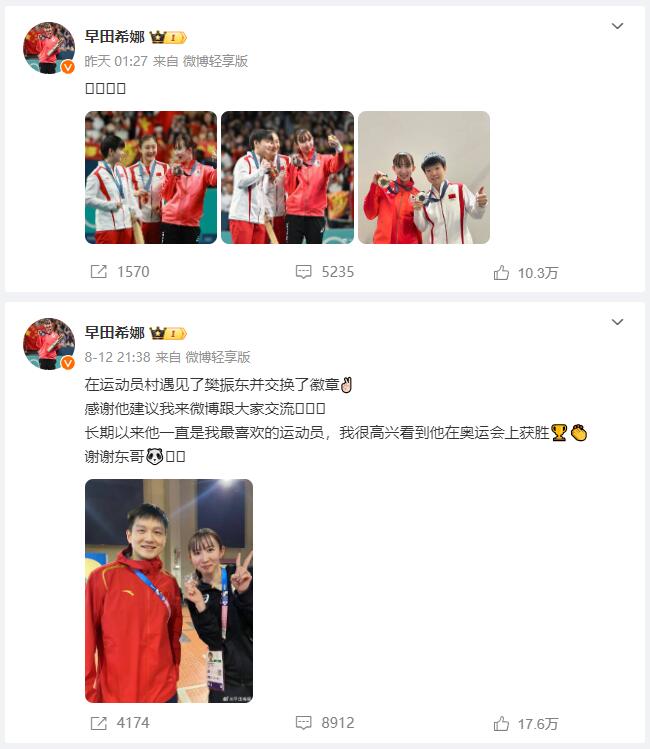Image resolution: width=650 pixels, height=749 pixels.
Task: Open the first photo of the 昨天 01:27 post
Action: [150, 177]
